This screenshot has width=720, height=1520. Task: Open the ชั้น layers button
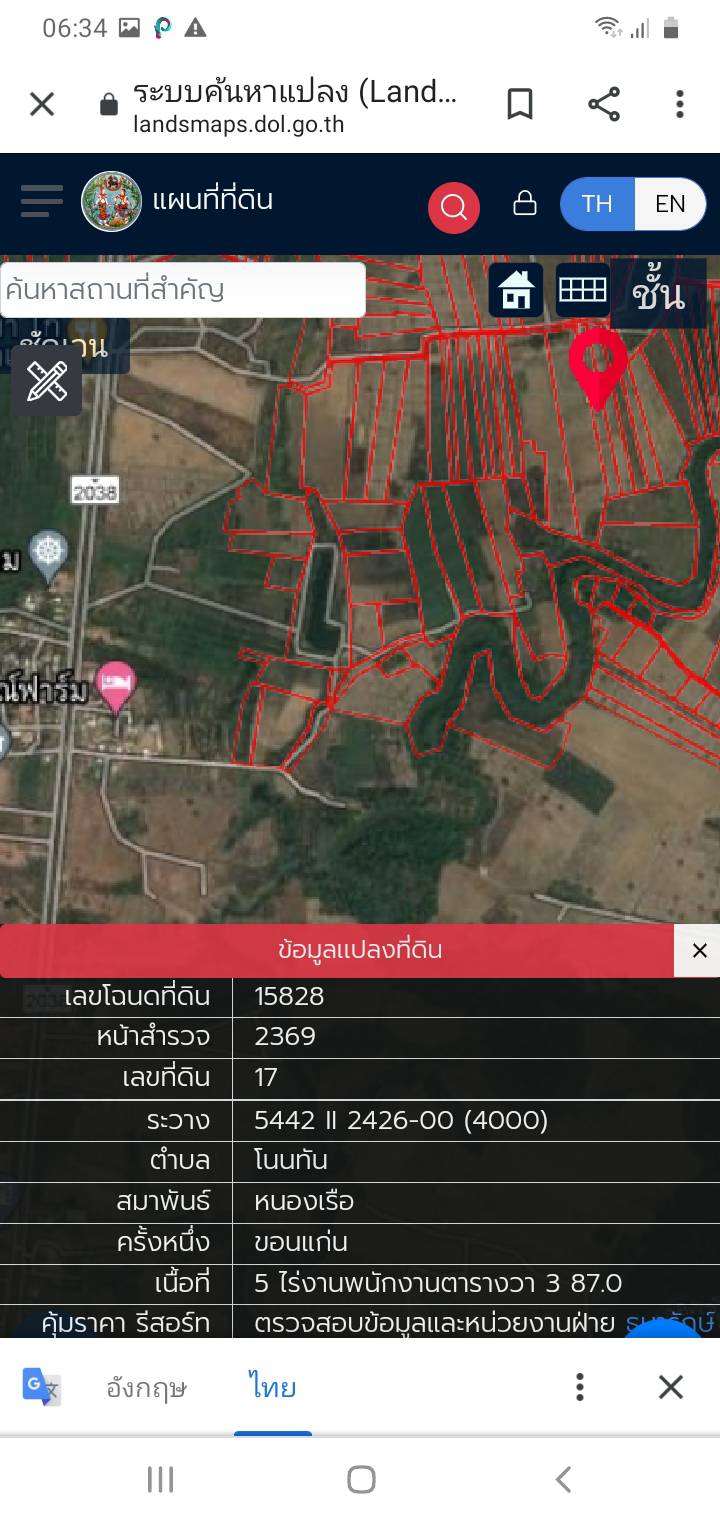tap(658, 294)
